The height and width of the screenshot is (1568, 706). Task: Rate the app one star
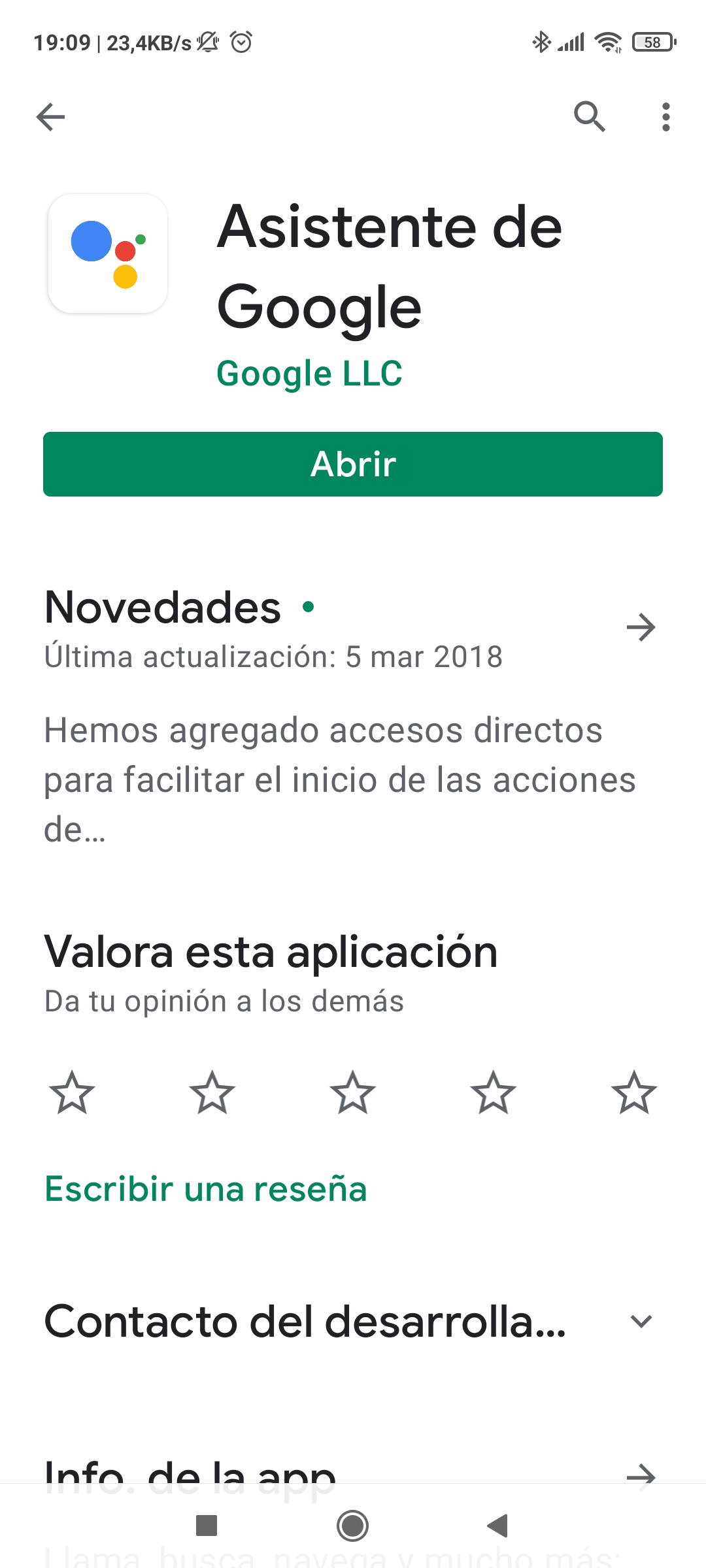[72, 1092]
